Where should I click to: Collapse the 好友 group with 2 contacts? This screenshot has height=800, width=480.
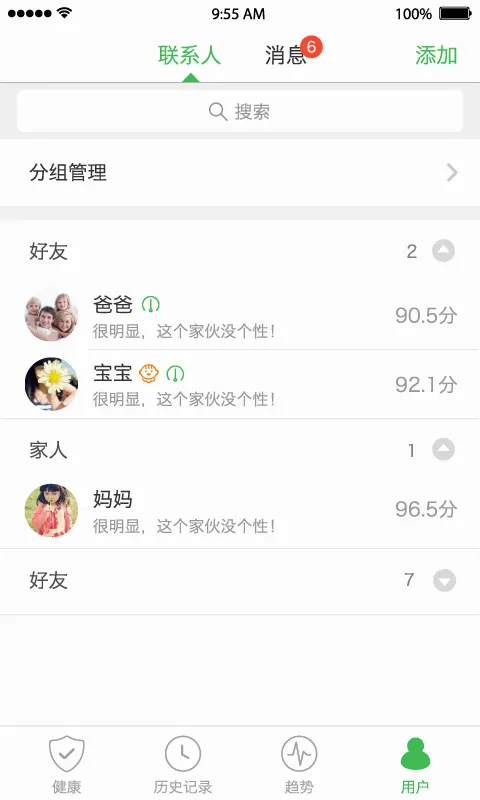pos(443,251)
